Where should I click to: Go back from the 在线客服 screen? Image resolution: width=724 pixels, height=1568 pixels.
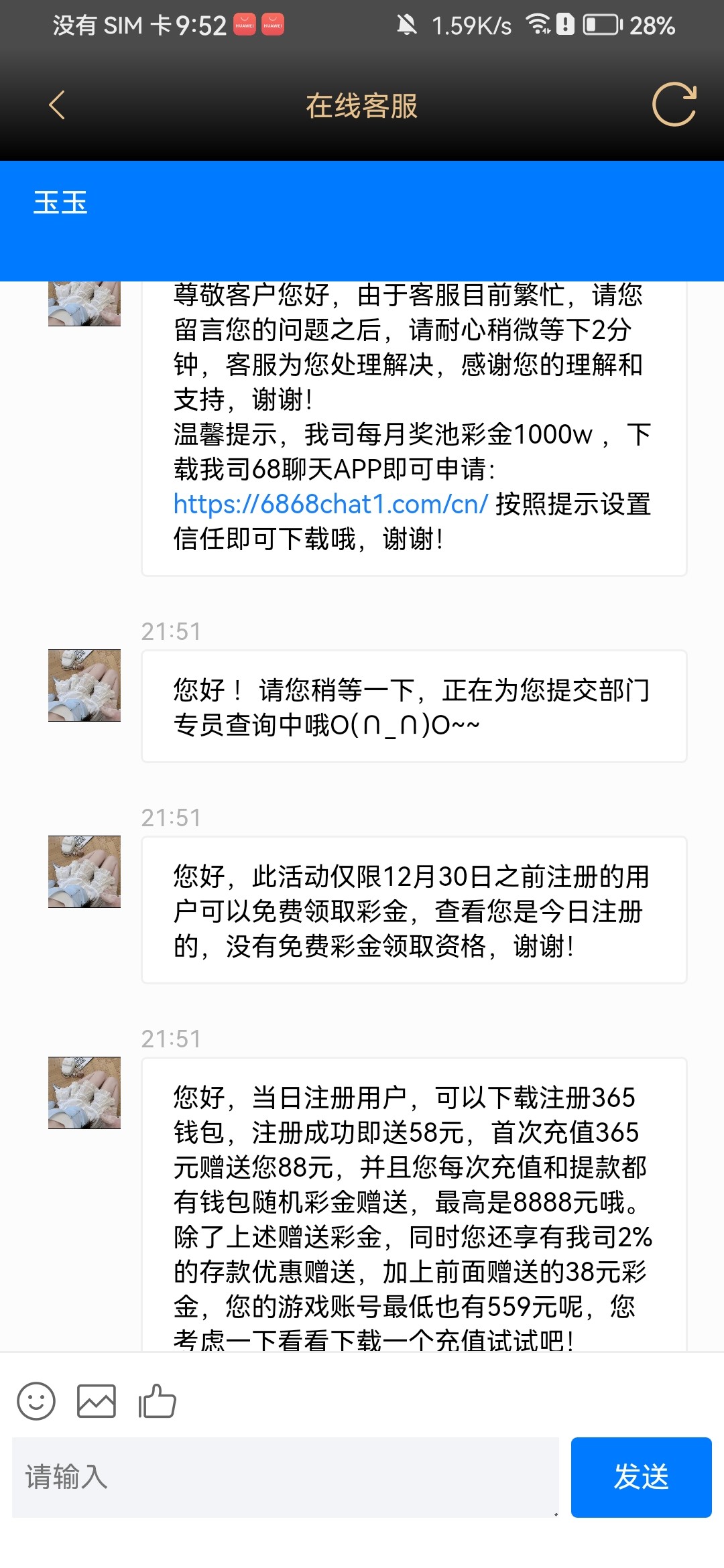[57, 105]
